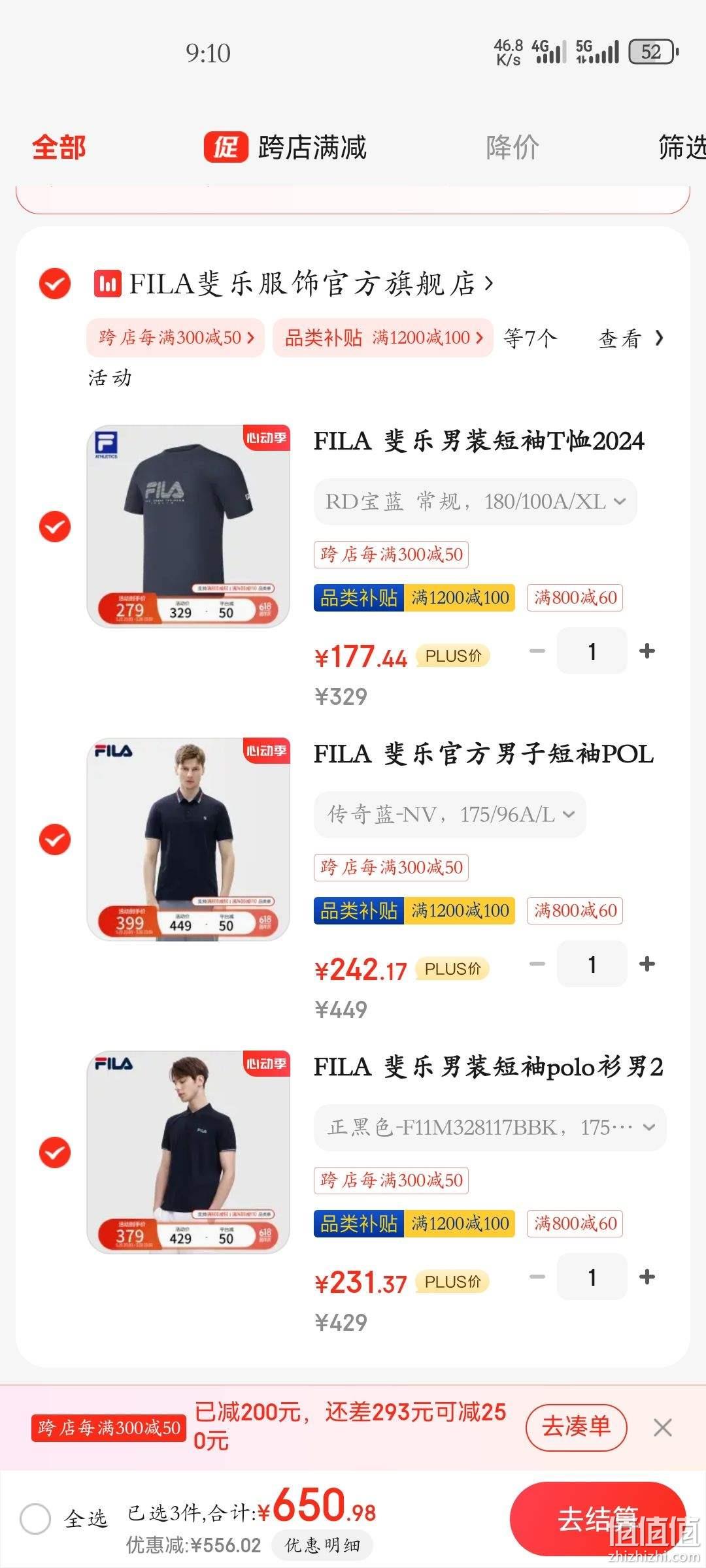The height and width of the screenshot is (1568, 706).
Task: Switch to the 跨店满减 tab
Action: pos(286,147)
